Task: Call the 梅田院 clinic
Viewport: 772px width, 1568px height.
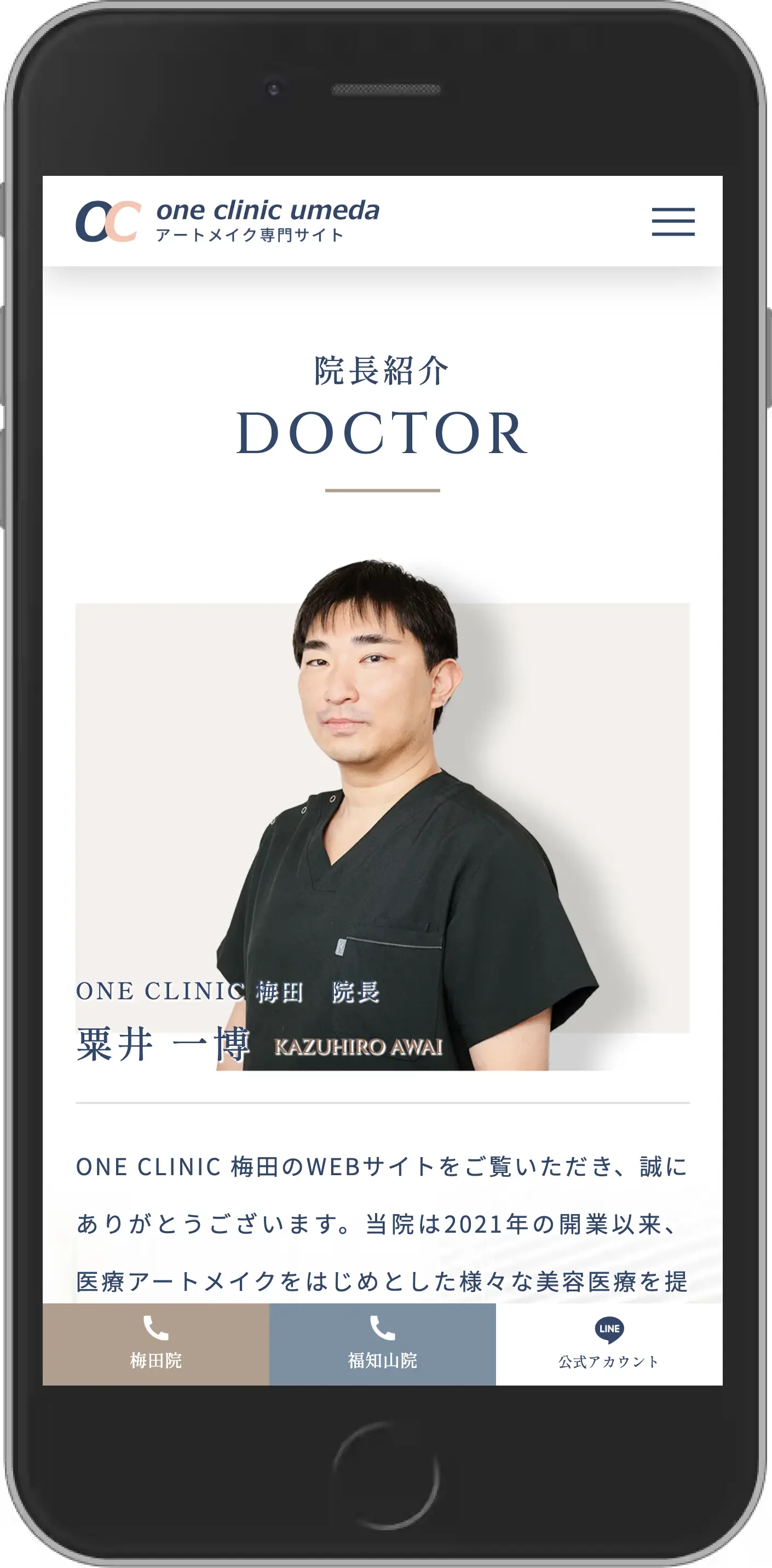Action: (x=155, y=1343)
